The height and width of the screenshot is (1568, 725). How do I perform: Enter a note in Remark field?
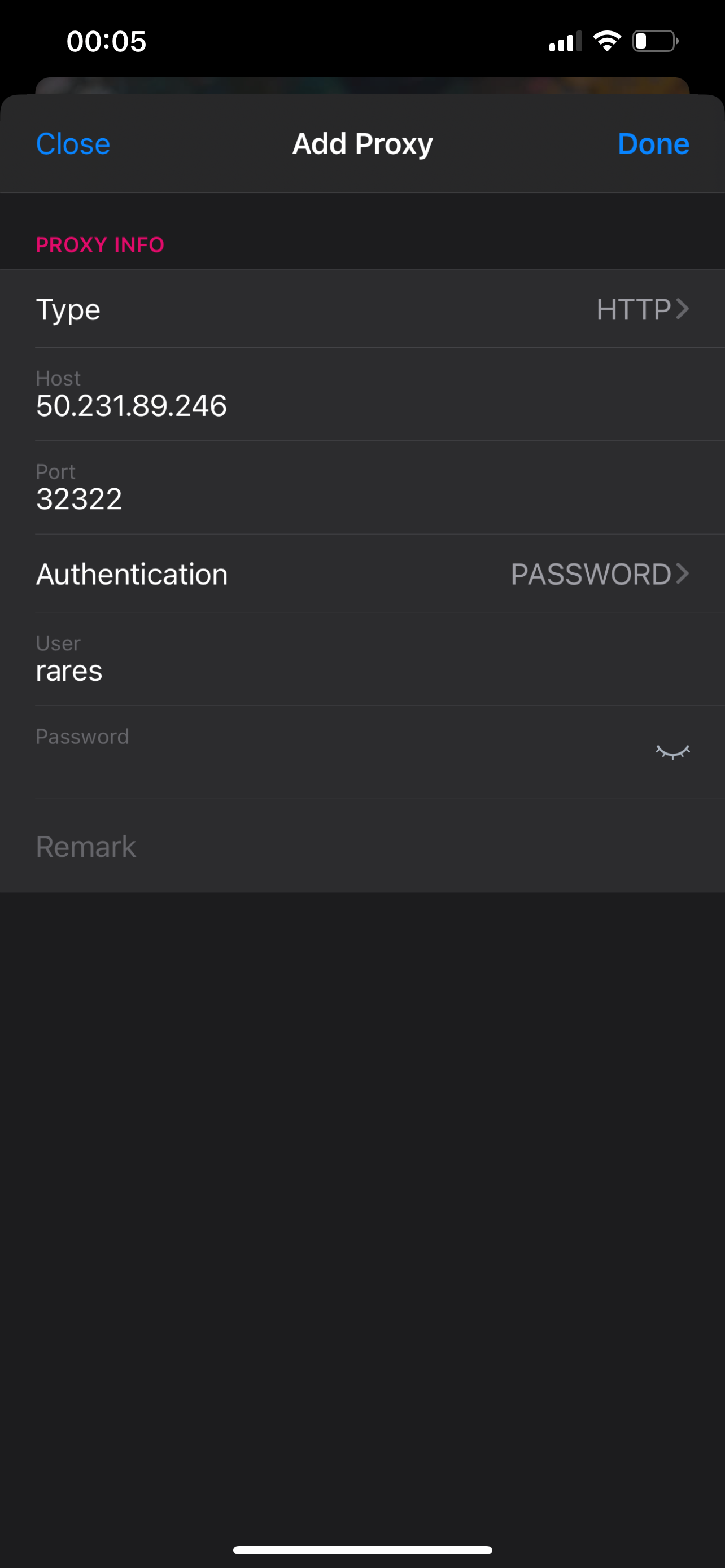pos(362,846)
